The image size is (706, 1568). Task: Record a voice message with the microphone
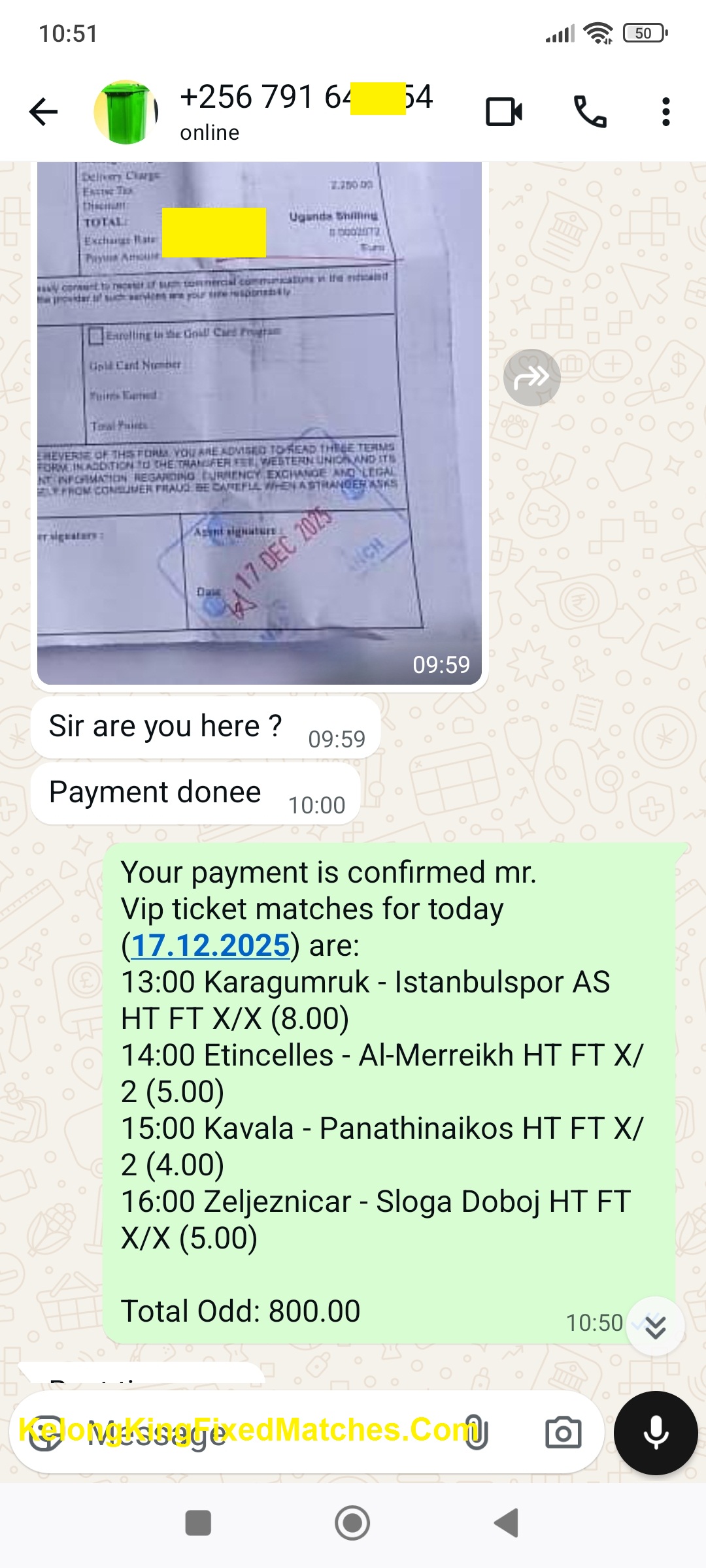656,1433
